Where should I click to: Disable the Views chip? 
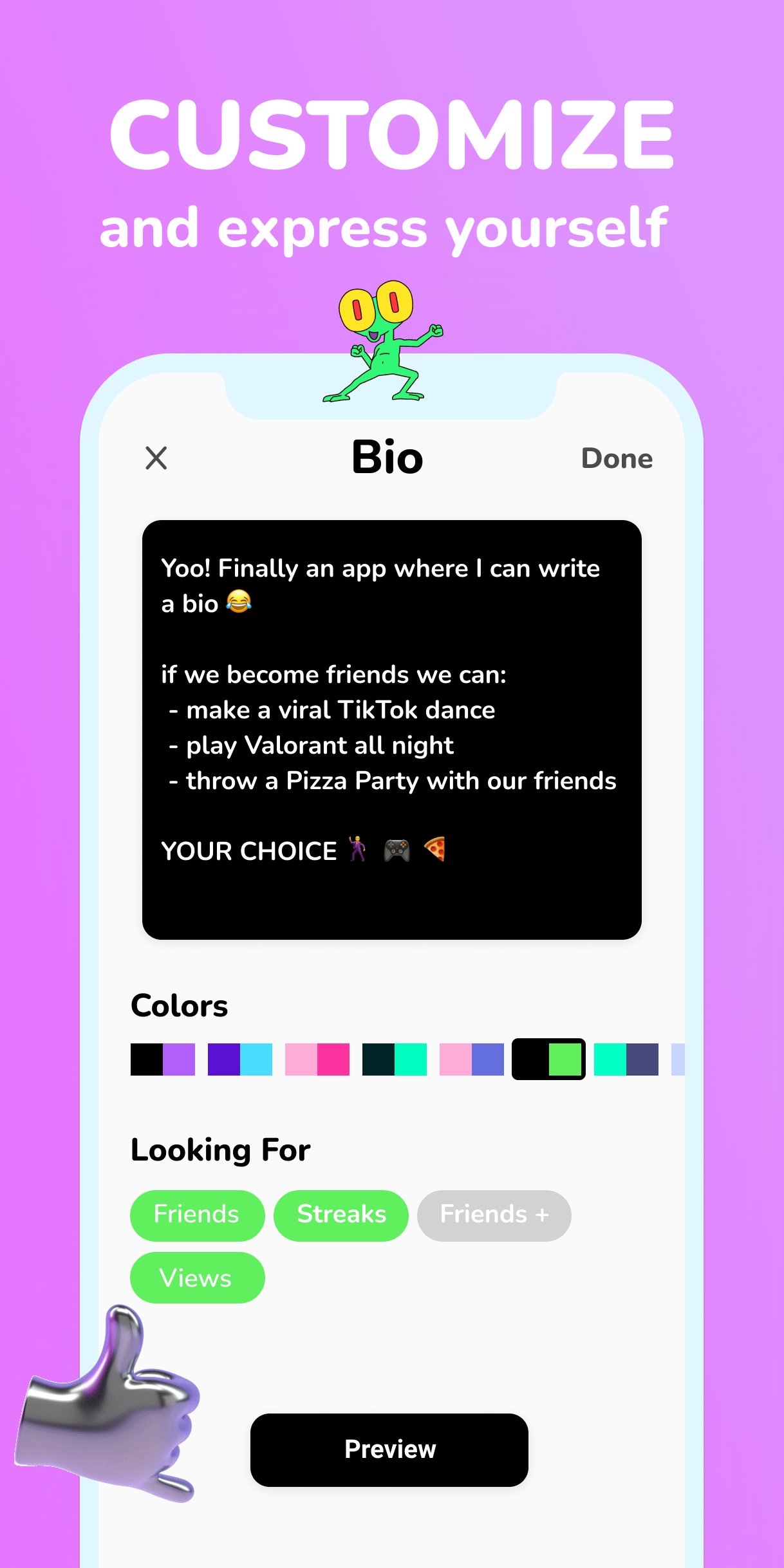pyautogui.click(x=196, y=1277)
